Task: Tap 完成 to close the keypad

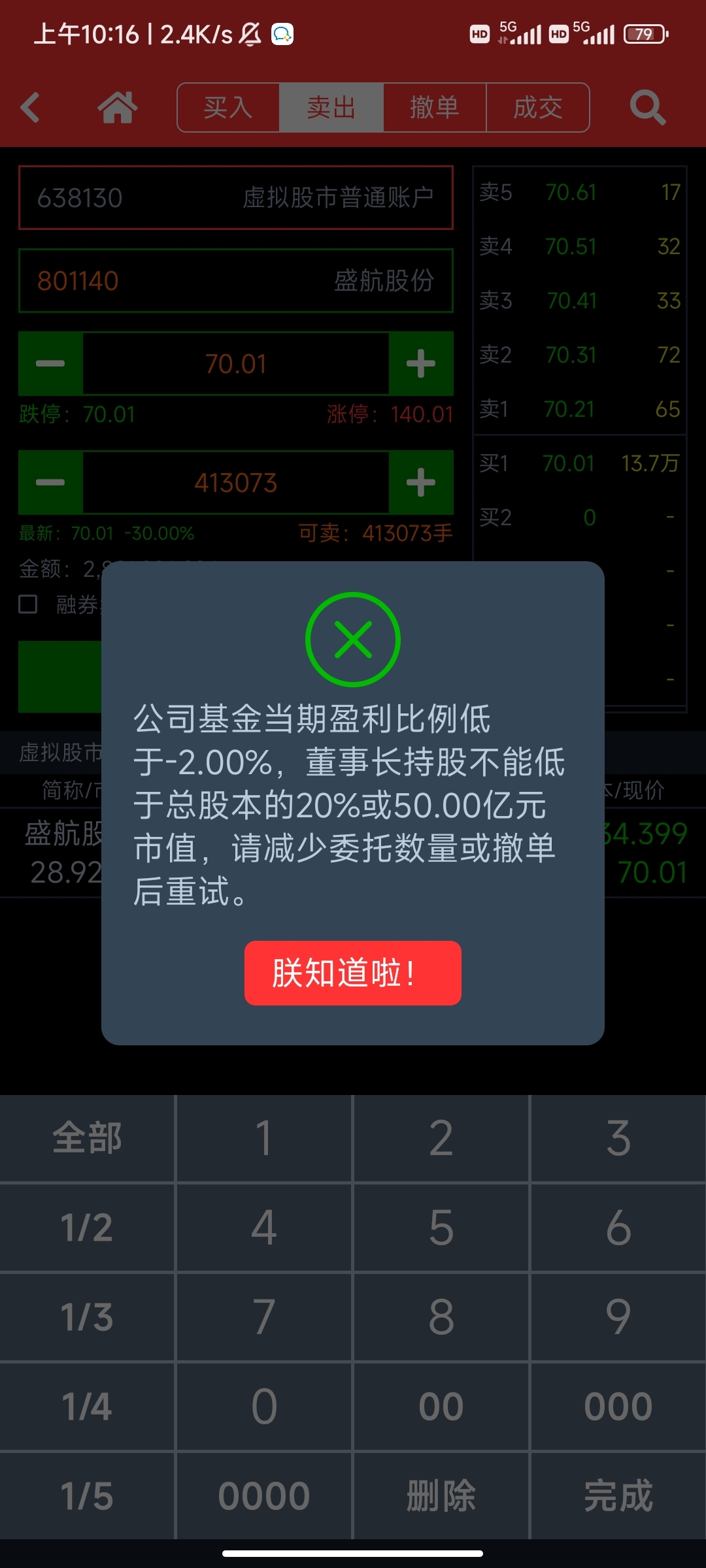Action: 618,1495
